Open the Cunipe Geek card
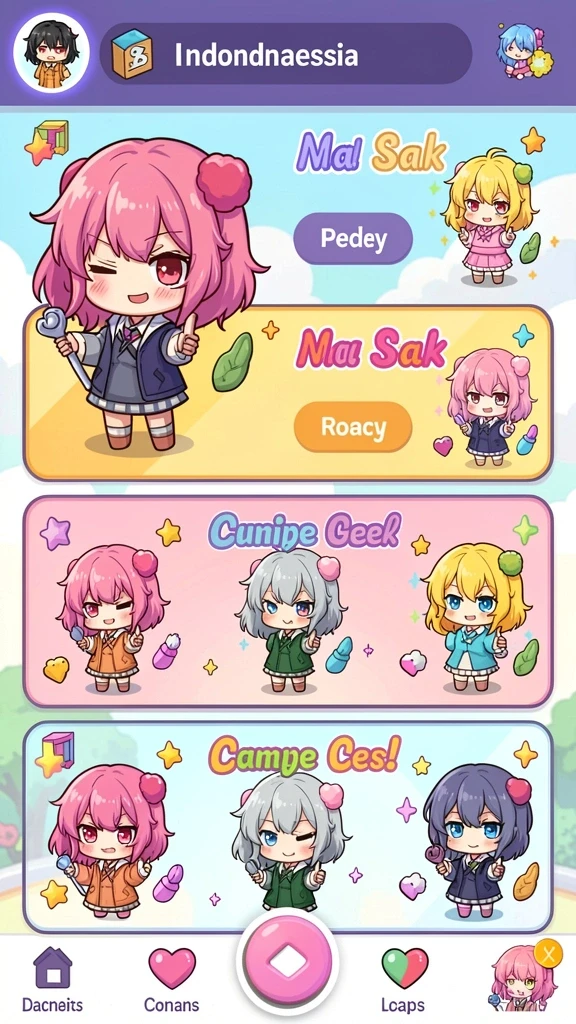 (x=288, y=601)
